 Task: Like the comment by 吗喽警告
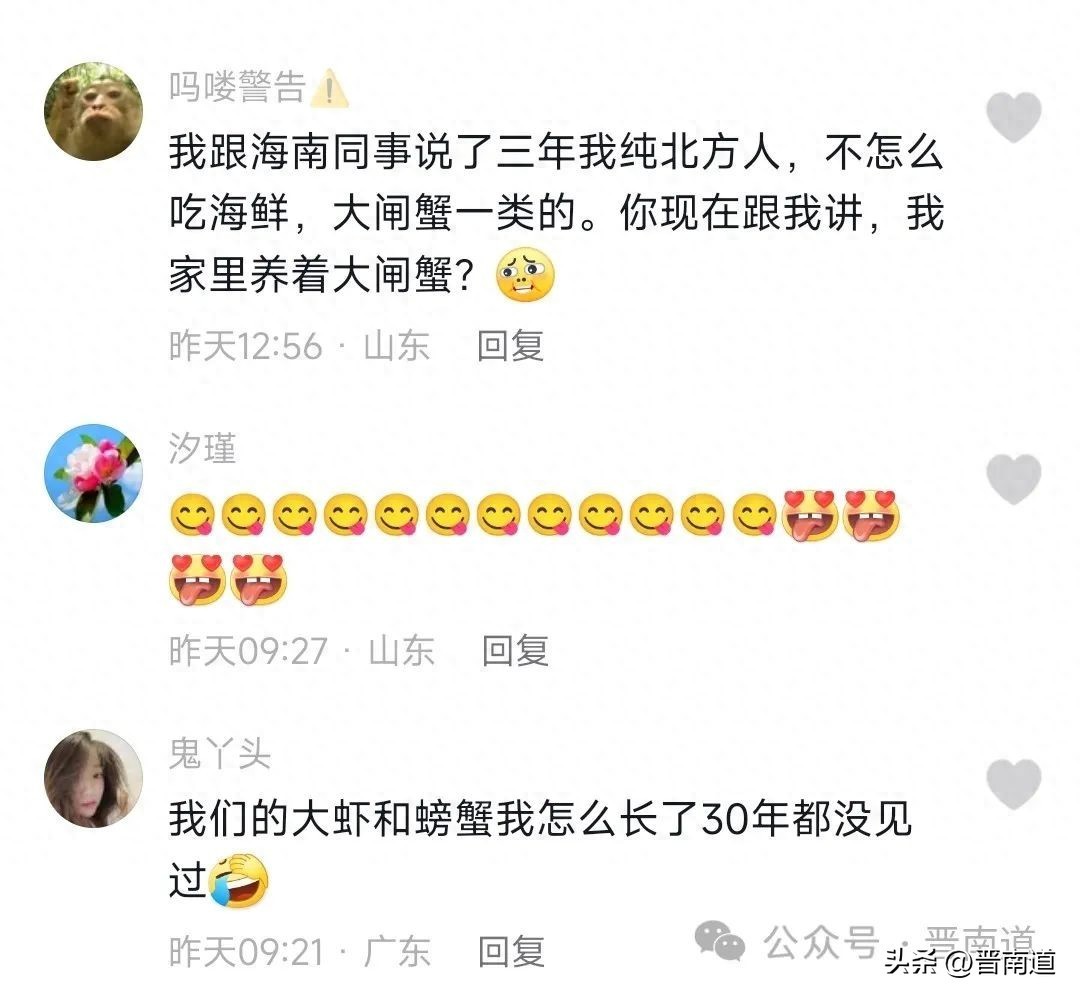1014,116
